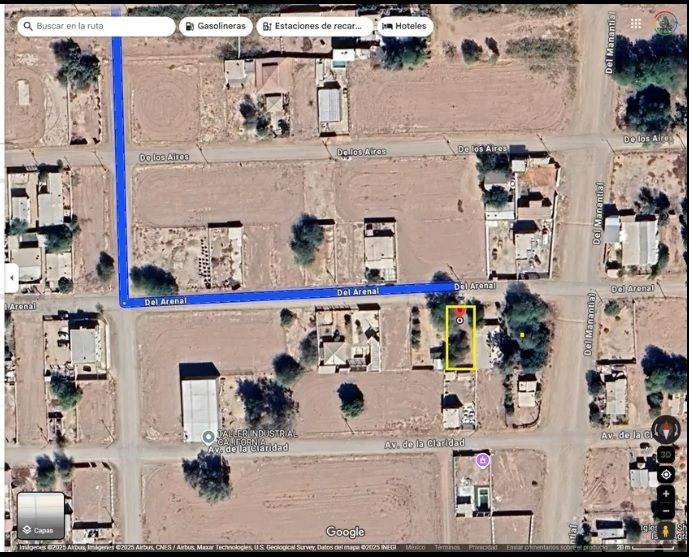Zoom out with the minus button
The width and height of the screenshot is (689, 557).
[x=666, y=510]
